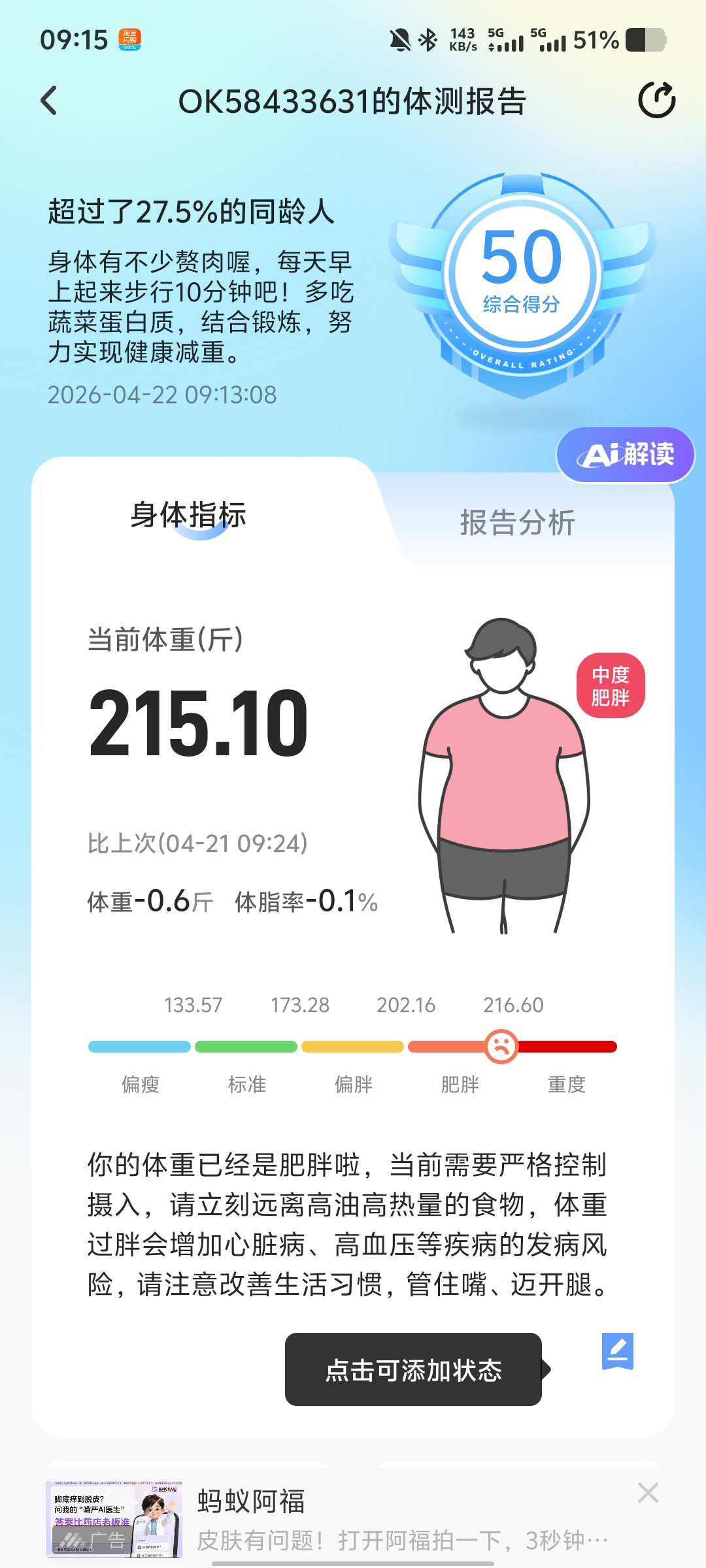Share the body measurement report

coord(656,101)
